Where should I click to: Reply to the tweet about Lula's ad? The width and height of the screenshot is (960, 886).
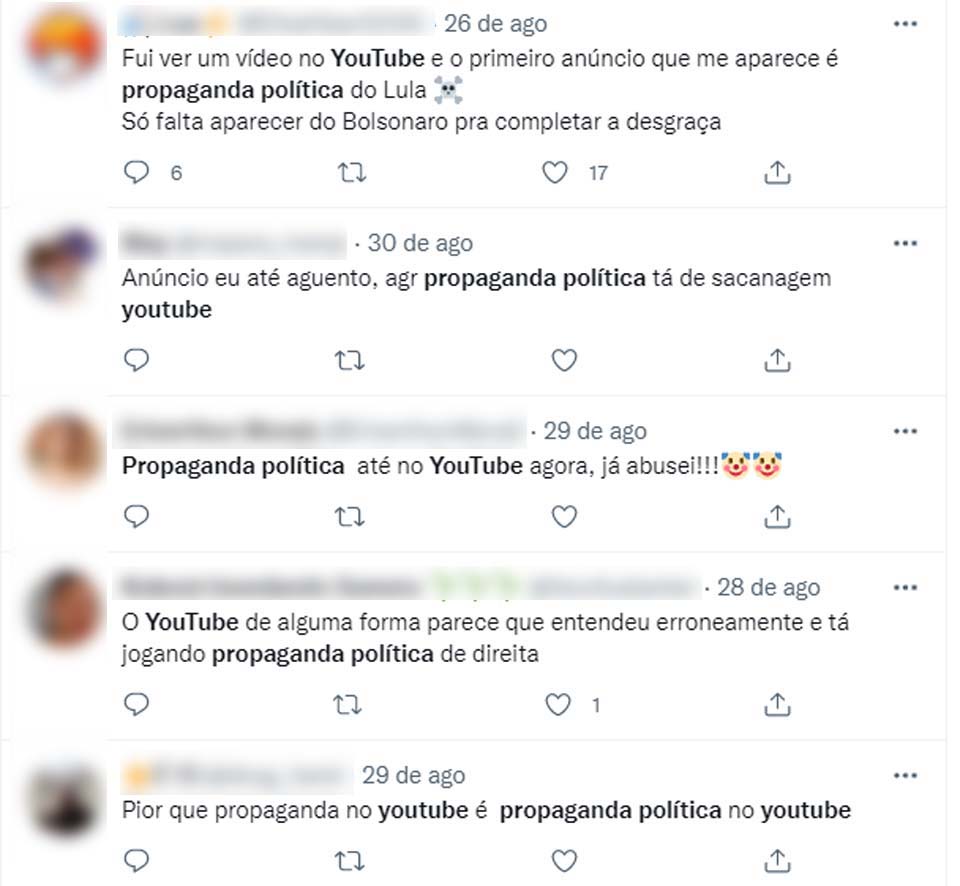coord(136,173)
